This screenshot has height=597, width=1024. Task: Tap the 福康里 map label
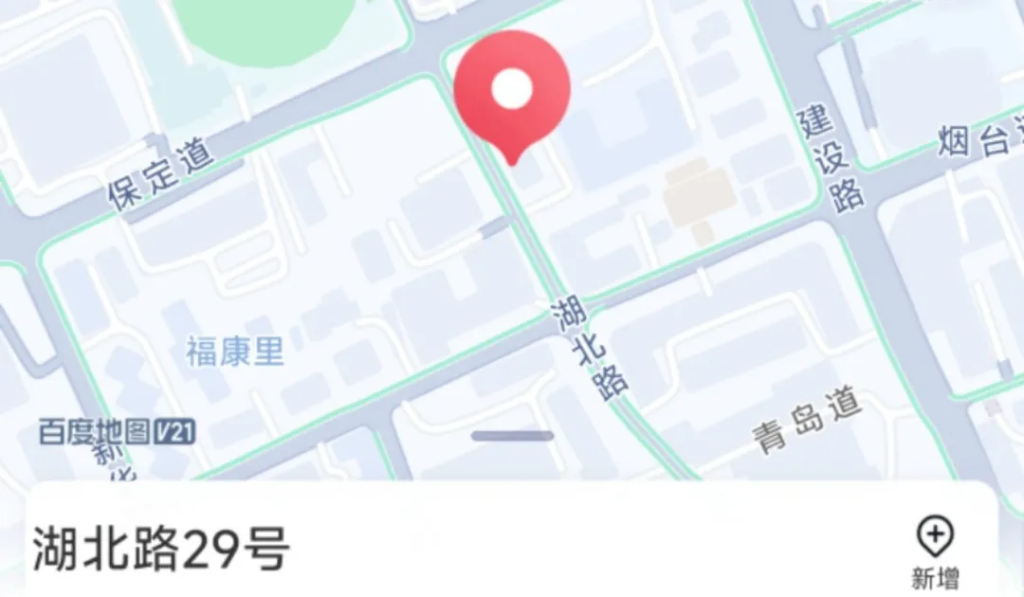point(235,352)
